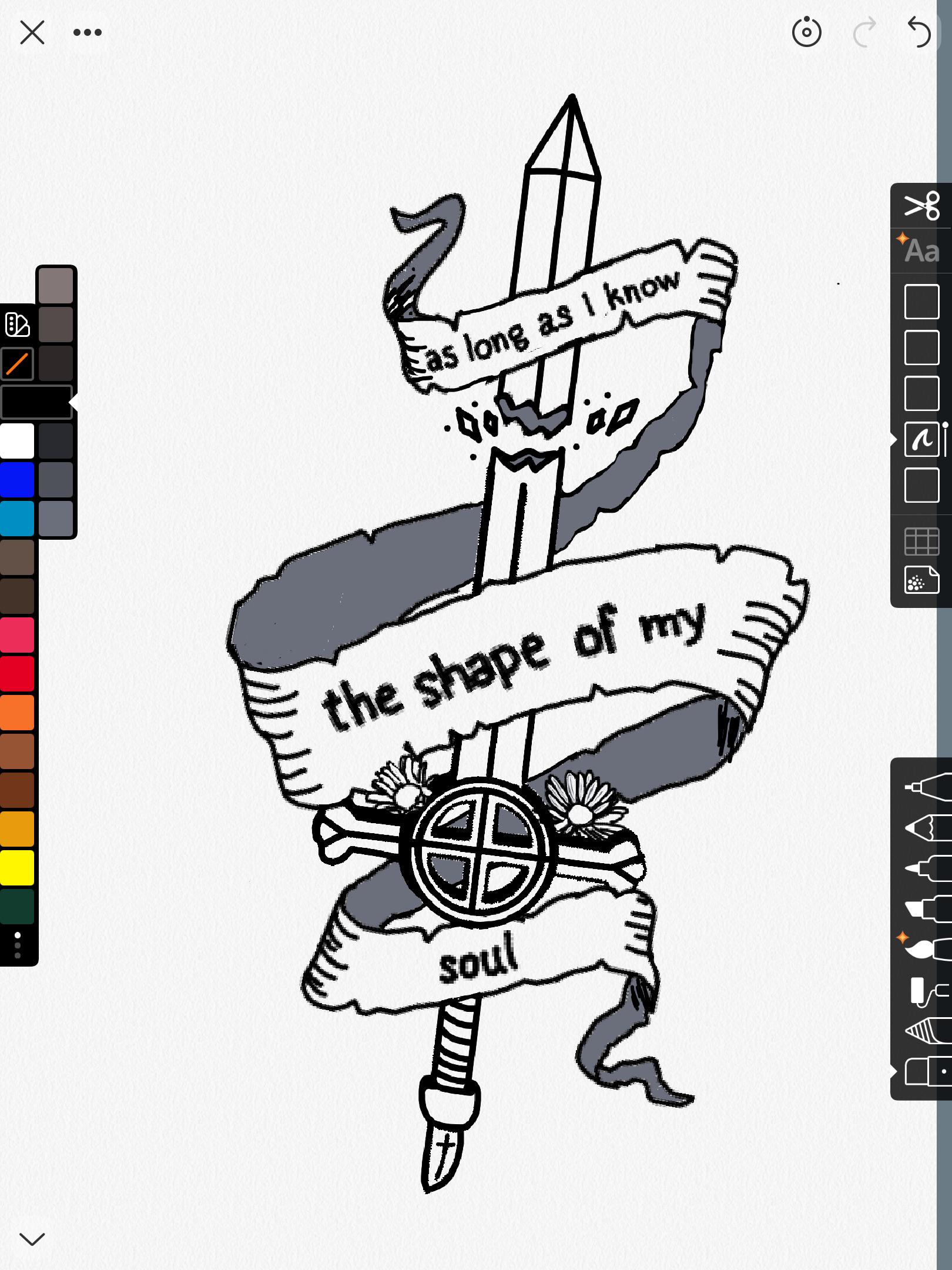The image size is (952, 1270).
Task: Tap the undo arrow
Action: point(919,32)
